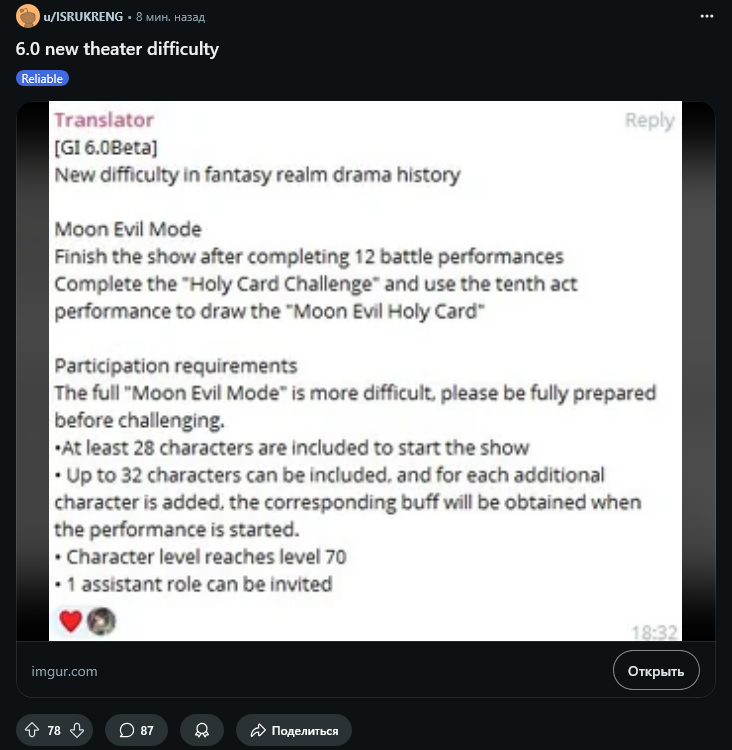Open the 87 comments
This screenshot has height=750, width=732.
pos(136,730)
